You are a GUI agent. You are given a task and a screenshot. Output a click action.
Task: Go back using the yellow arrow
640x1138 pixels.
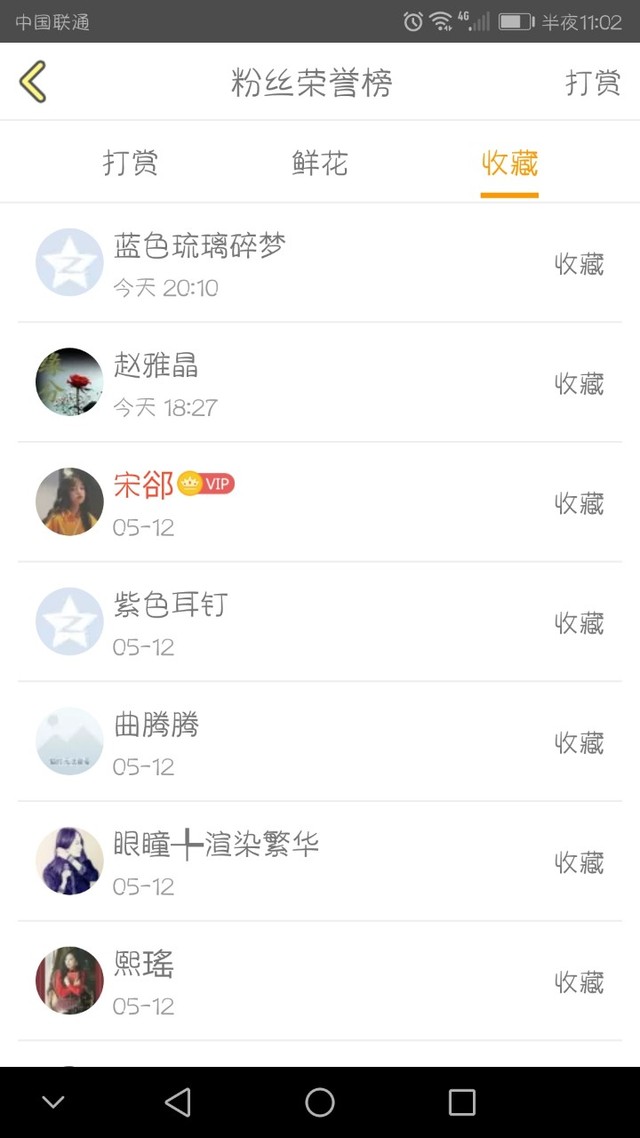pyautogui.click(x=33, y=81)
